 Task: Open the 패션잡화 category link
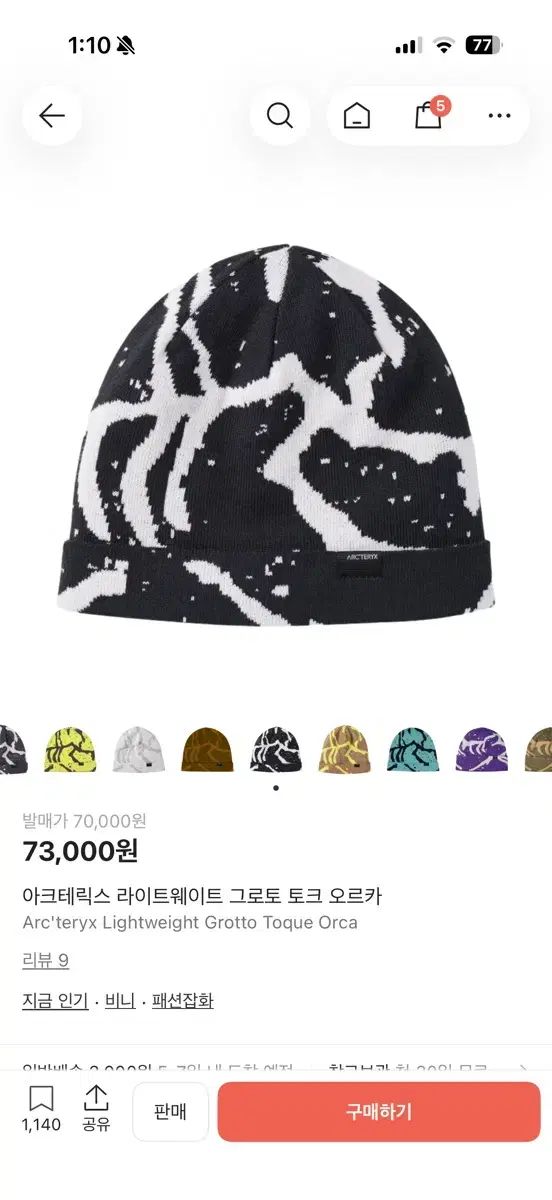[x=182, y=1001]
